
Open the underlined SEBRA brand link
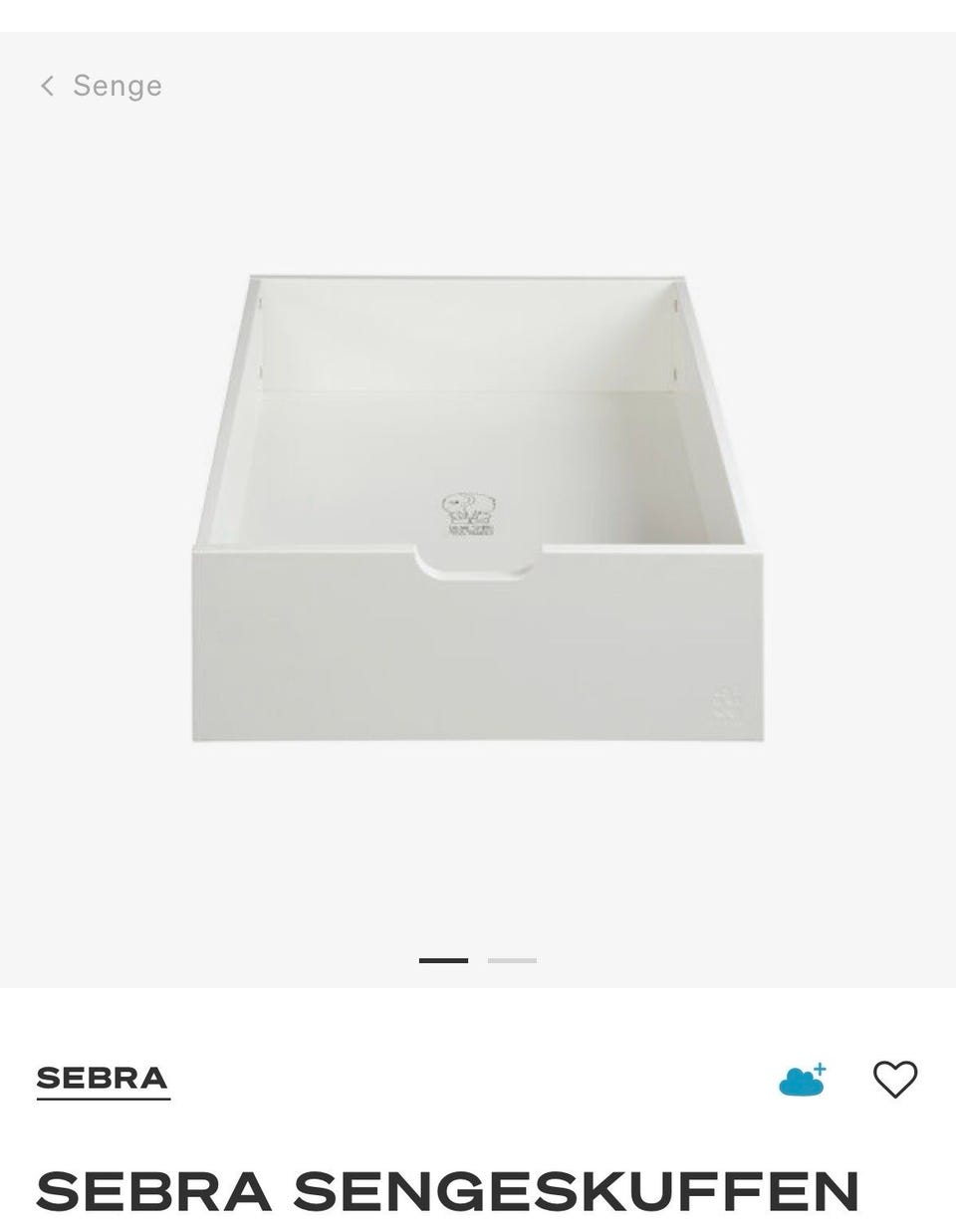[103, 1079]
